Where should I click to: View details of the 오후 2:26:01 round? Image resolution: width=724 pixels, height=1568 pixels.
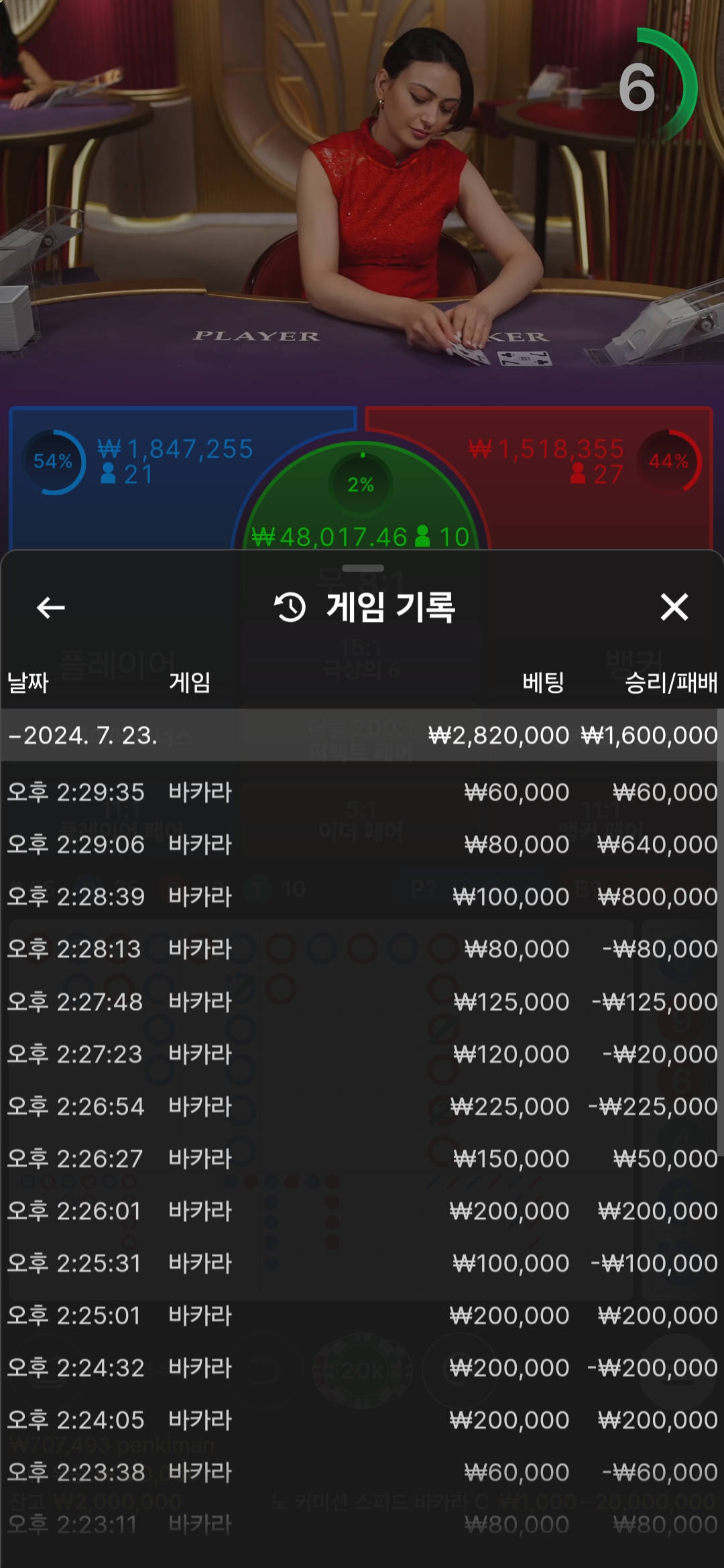[x=362, y=1211]
